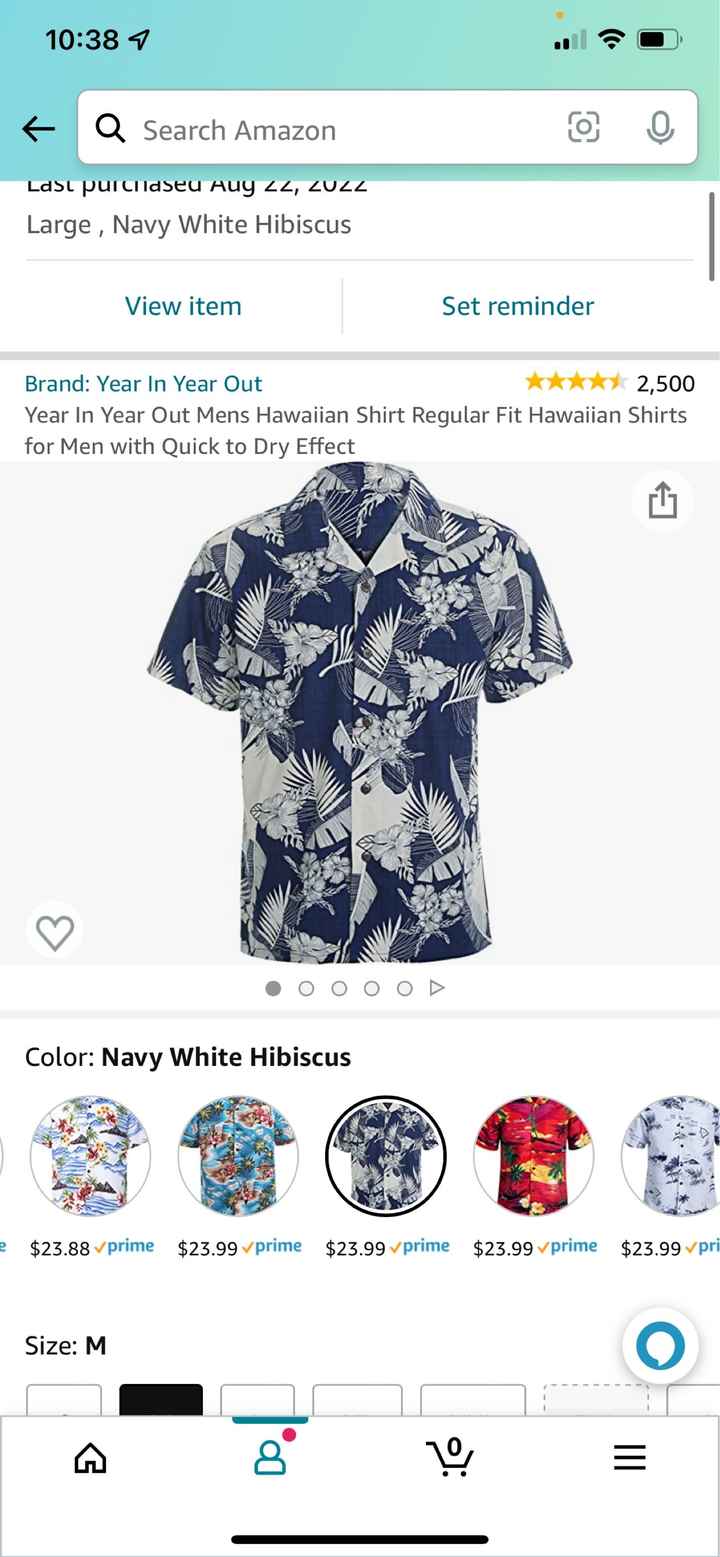This screenshot has width=720, height=1557.
Task: Tap the Search Amazon input field
Action: point(300,128)
